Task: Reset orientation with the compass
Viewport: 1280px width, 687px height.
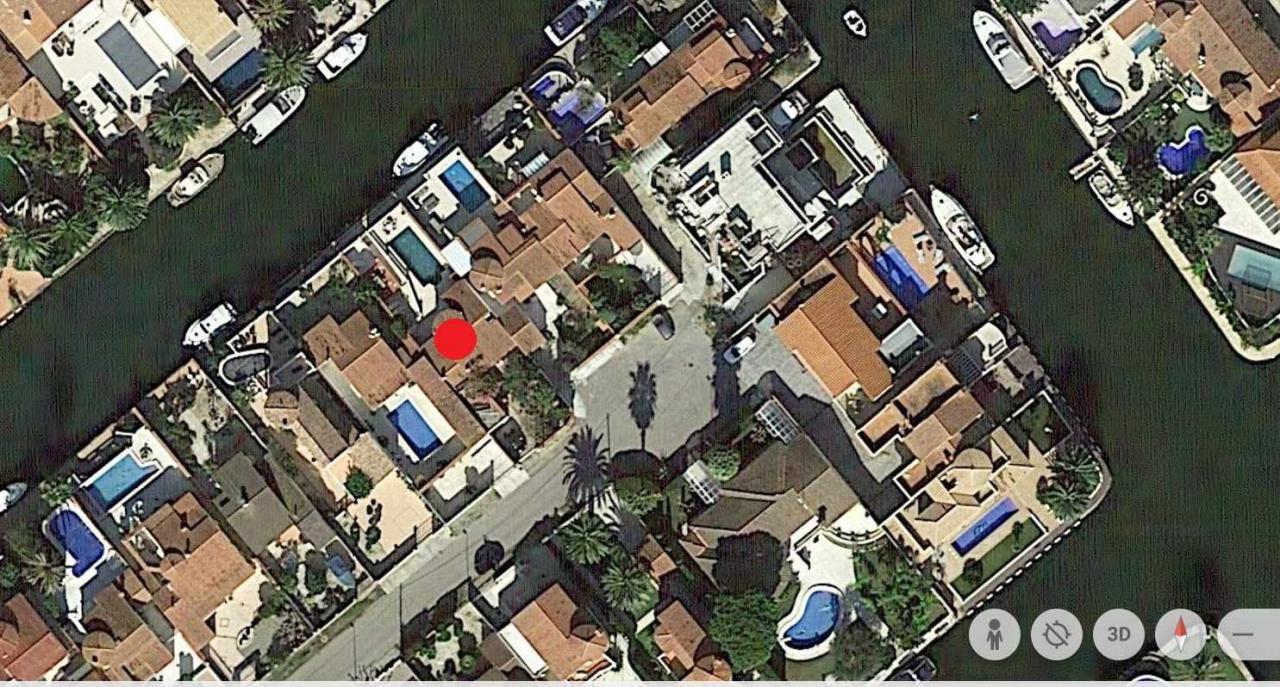Action: (1180, 634)
